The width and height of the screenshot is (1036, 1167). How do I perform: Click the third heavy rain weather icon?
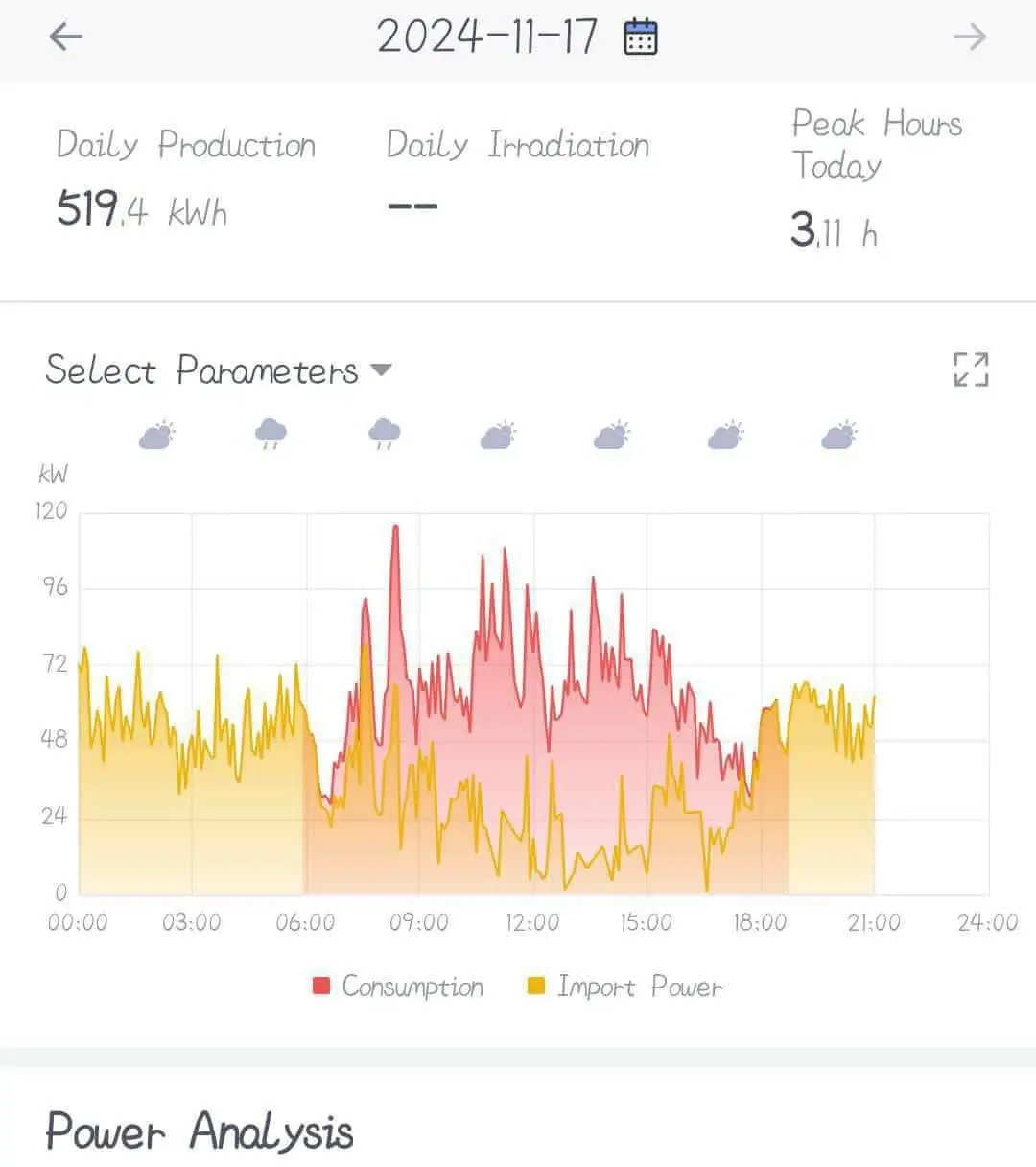point(384,434)
